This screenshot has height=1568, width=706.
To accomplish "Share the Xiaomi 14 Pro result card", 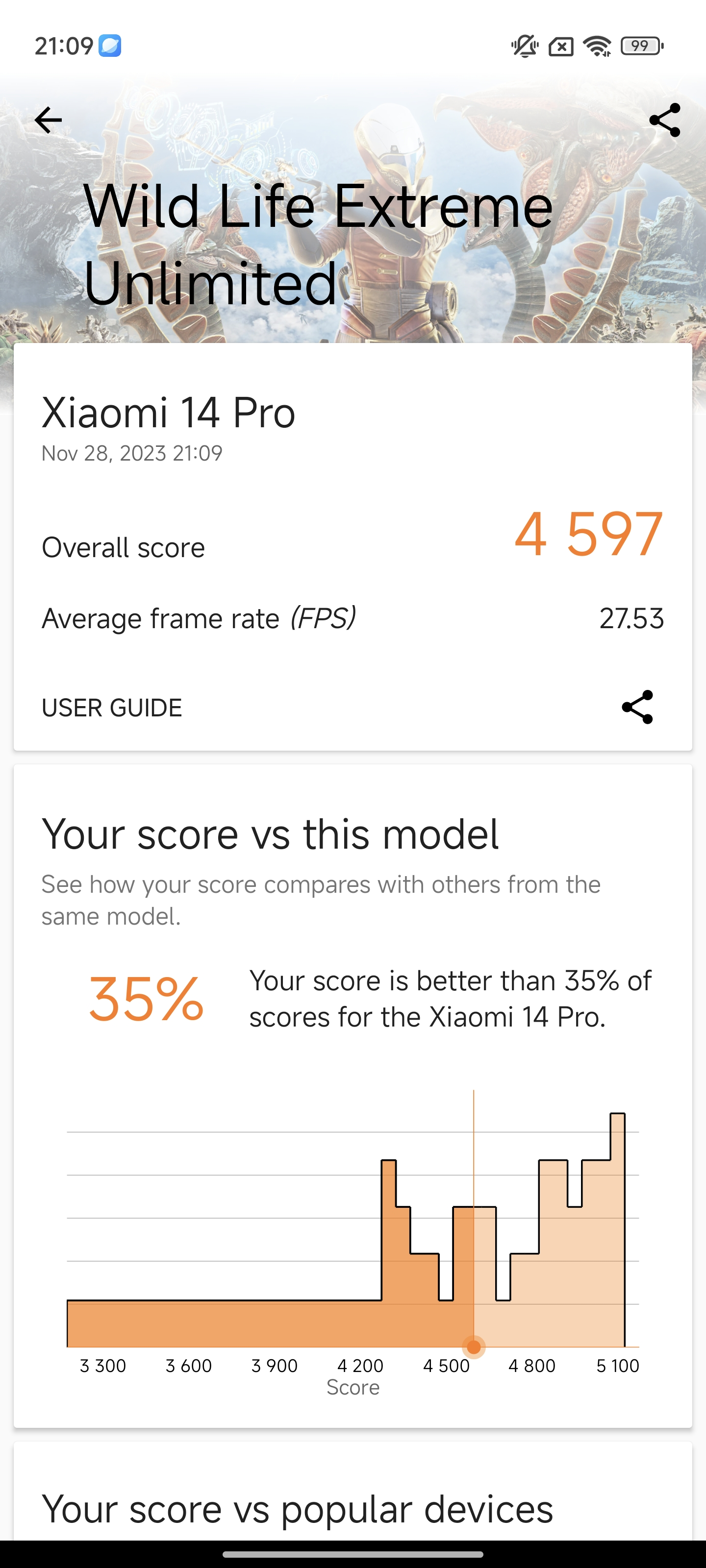I will (637, 707).
